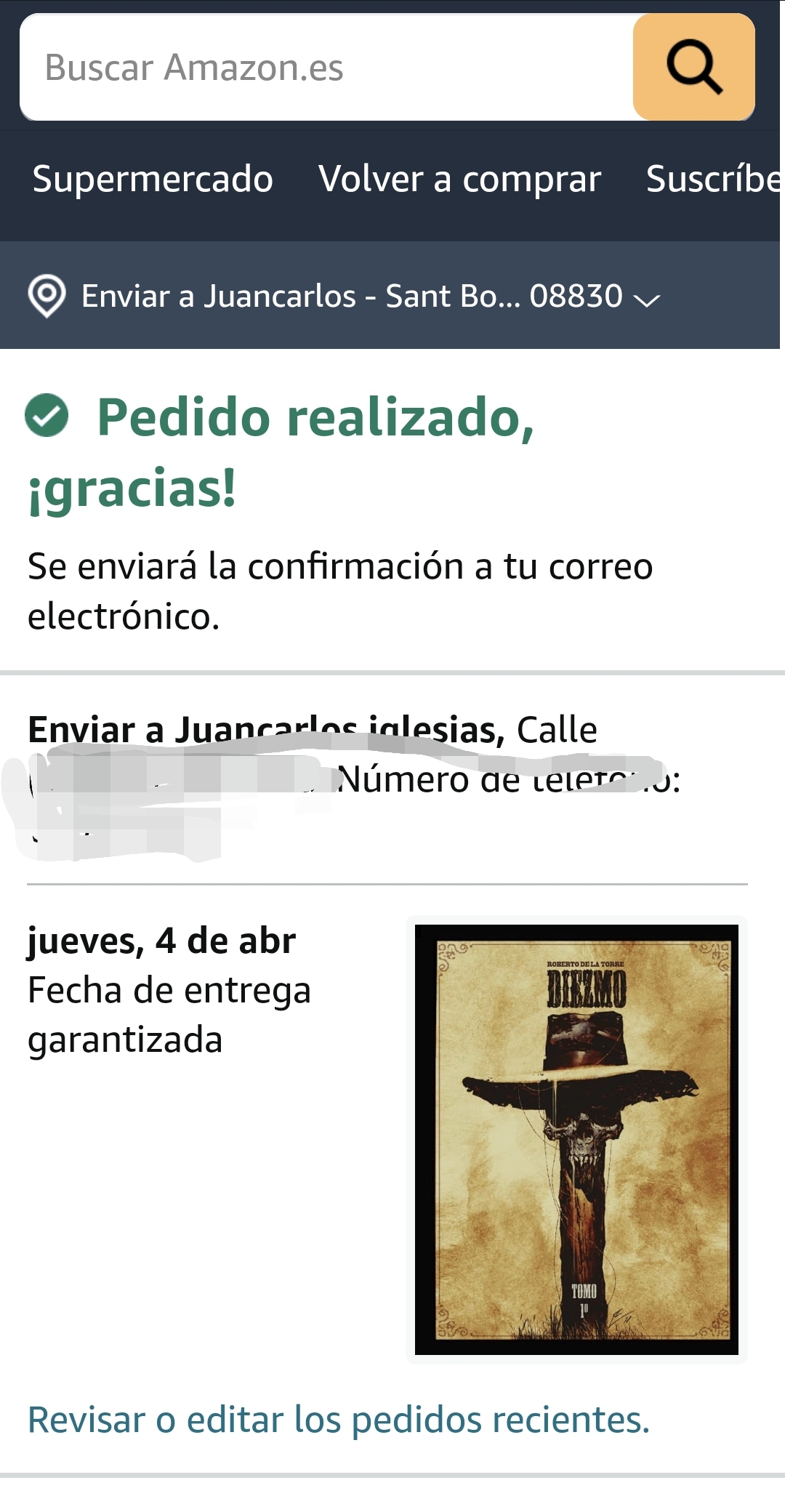Open Revisar o editar los pedidos recientes
The width and height of the screenshot is (785, 1512).
tap(339, 1420)
